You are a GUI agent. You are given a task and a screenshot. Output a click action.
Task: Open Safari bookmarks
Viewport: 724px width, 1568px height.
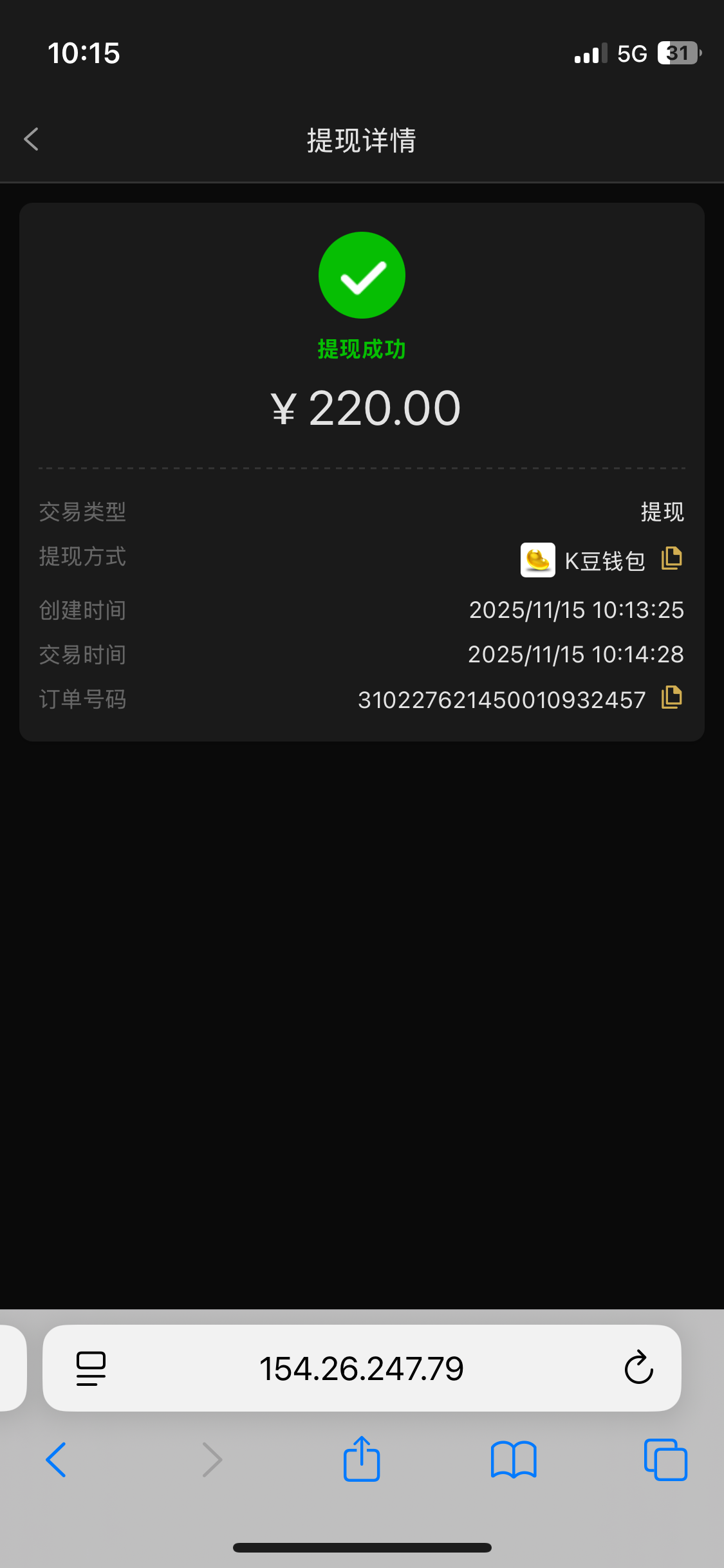coord(513,1460)
